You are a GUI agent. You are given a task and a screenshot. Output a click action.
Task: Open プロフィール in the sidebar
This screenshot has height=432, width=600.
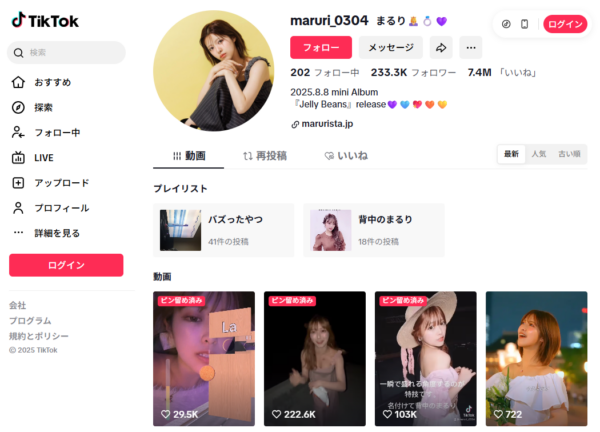[x=61, y=208]
